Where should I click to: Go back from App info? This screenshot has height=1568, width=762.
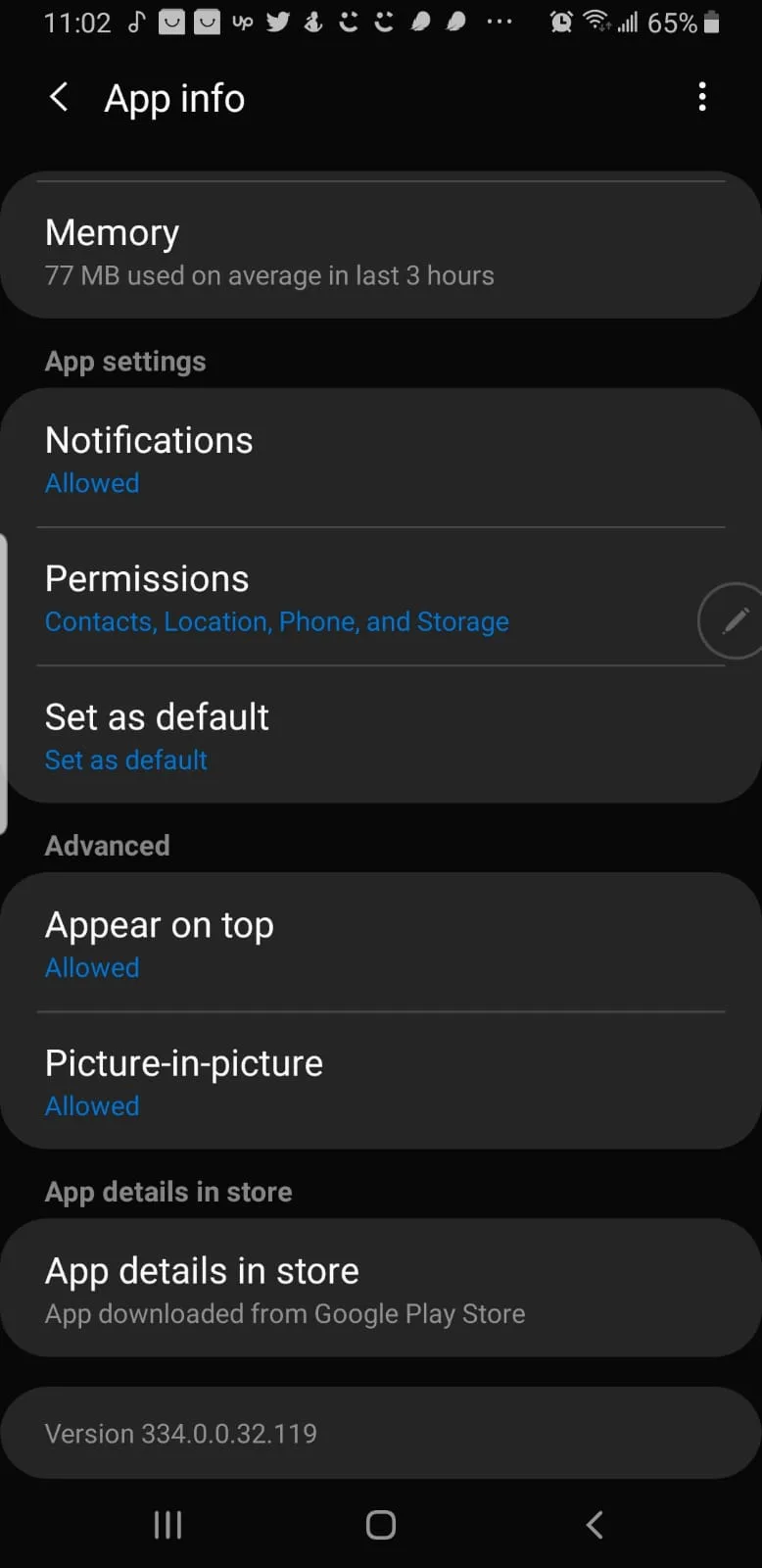(x=59, y=97)
